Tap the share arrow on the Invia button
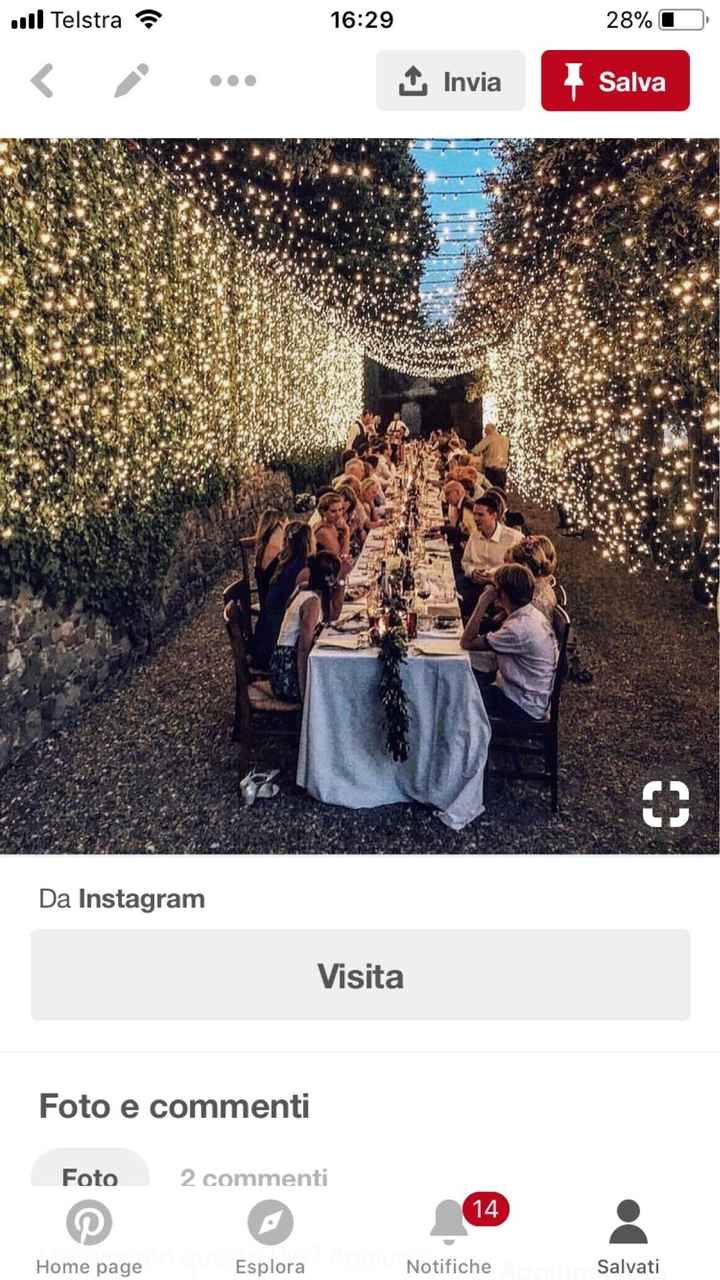The image size is (720, 1280). pos(413,80)
